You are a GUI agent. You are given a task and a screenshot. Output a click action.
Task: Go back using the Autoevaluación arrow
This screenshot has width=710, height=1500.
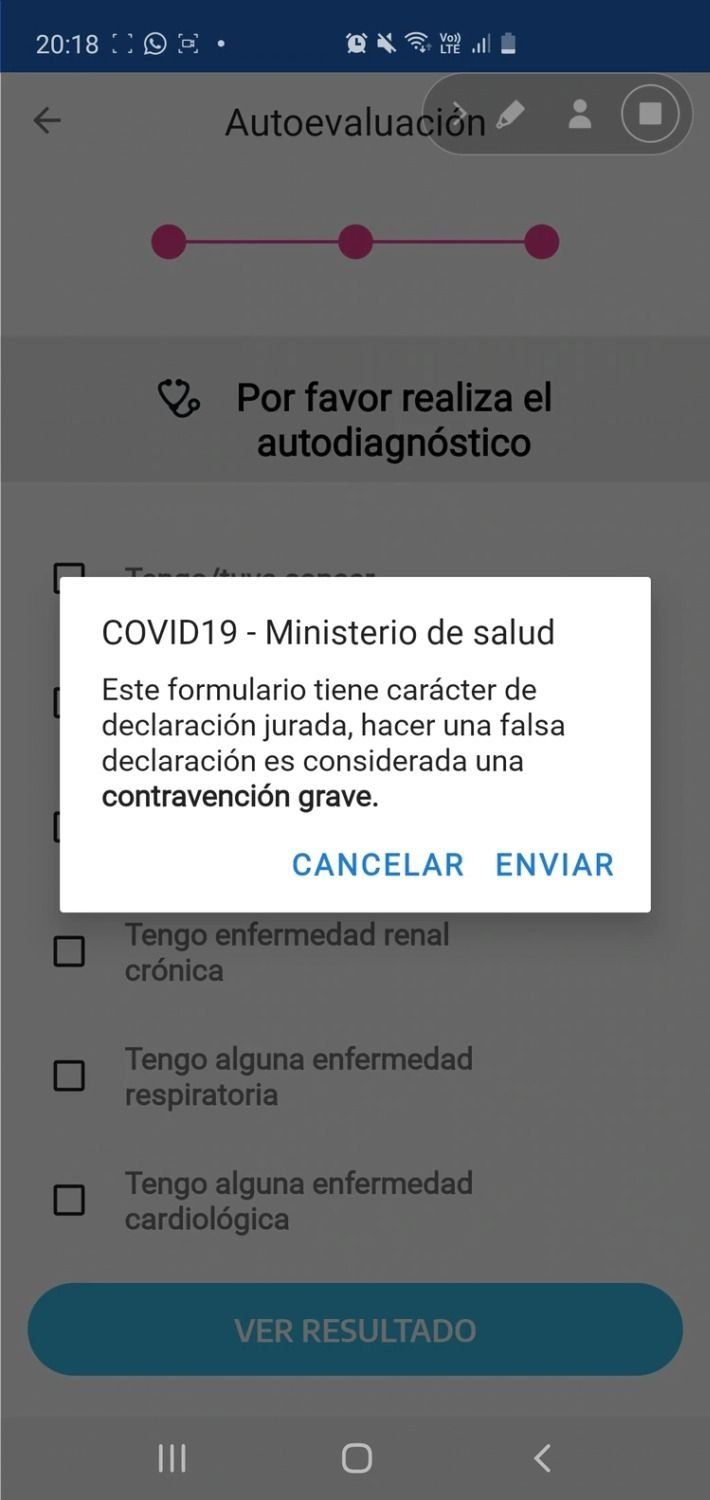tap(47, 121)
